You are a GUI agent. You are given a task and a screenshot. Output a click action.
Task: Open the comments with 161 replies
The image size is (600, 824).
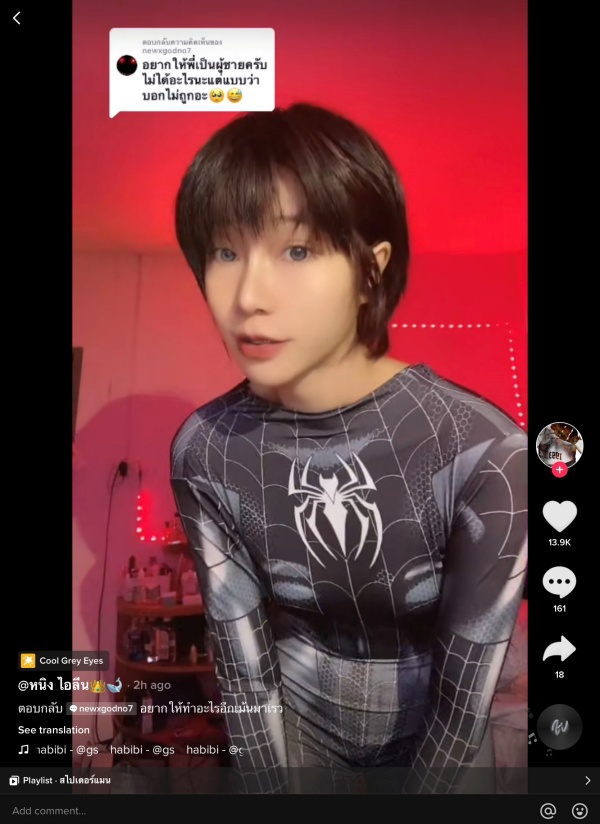click(x=559, y=583)
